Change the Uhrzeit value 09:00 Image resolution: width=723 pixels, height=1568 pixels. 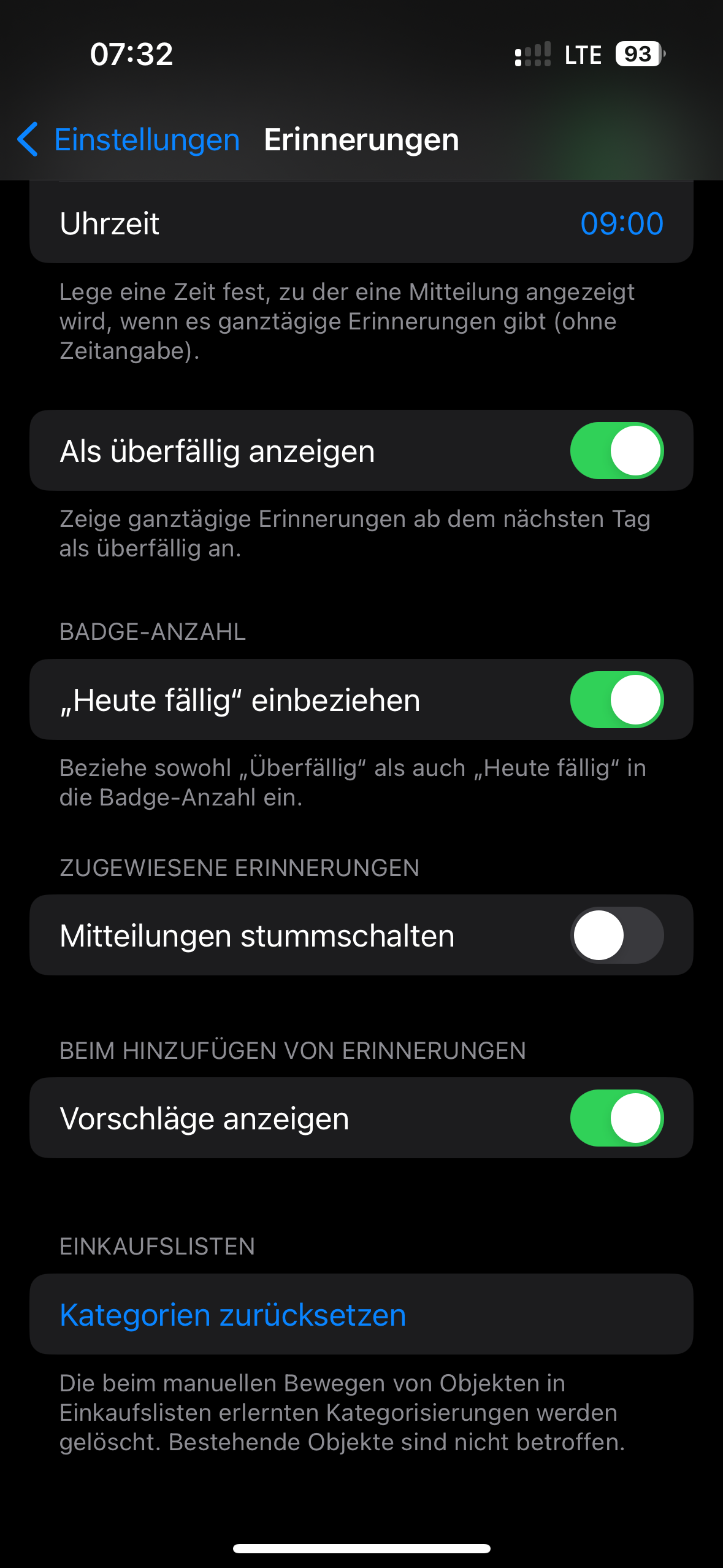click(621, 223)
